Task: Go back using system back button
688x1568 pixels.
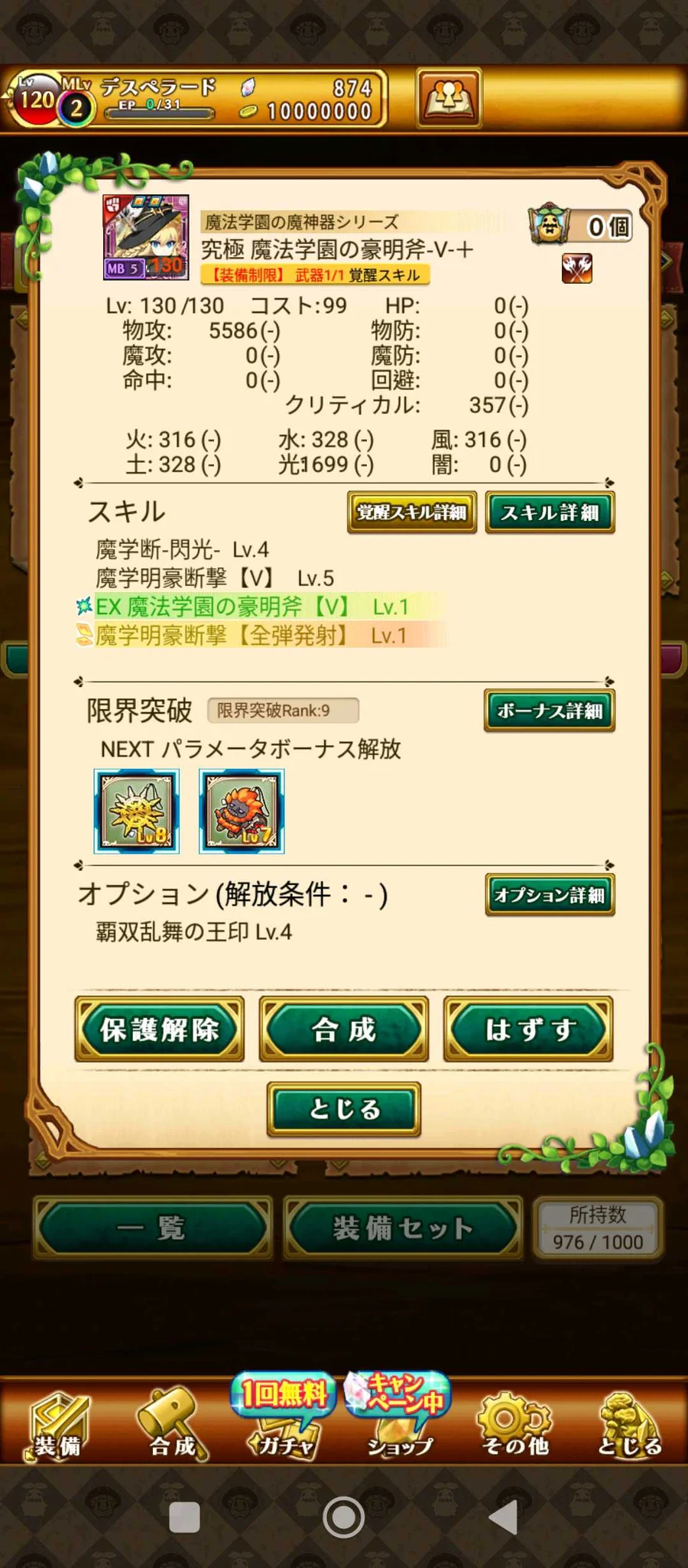Action: point(505,1517)
